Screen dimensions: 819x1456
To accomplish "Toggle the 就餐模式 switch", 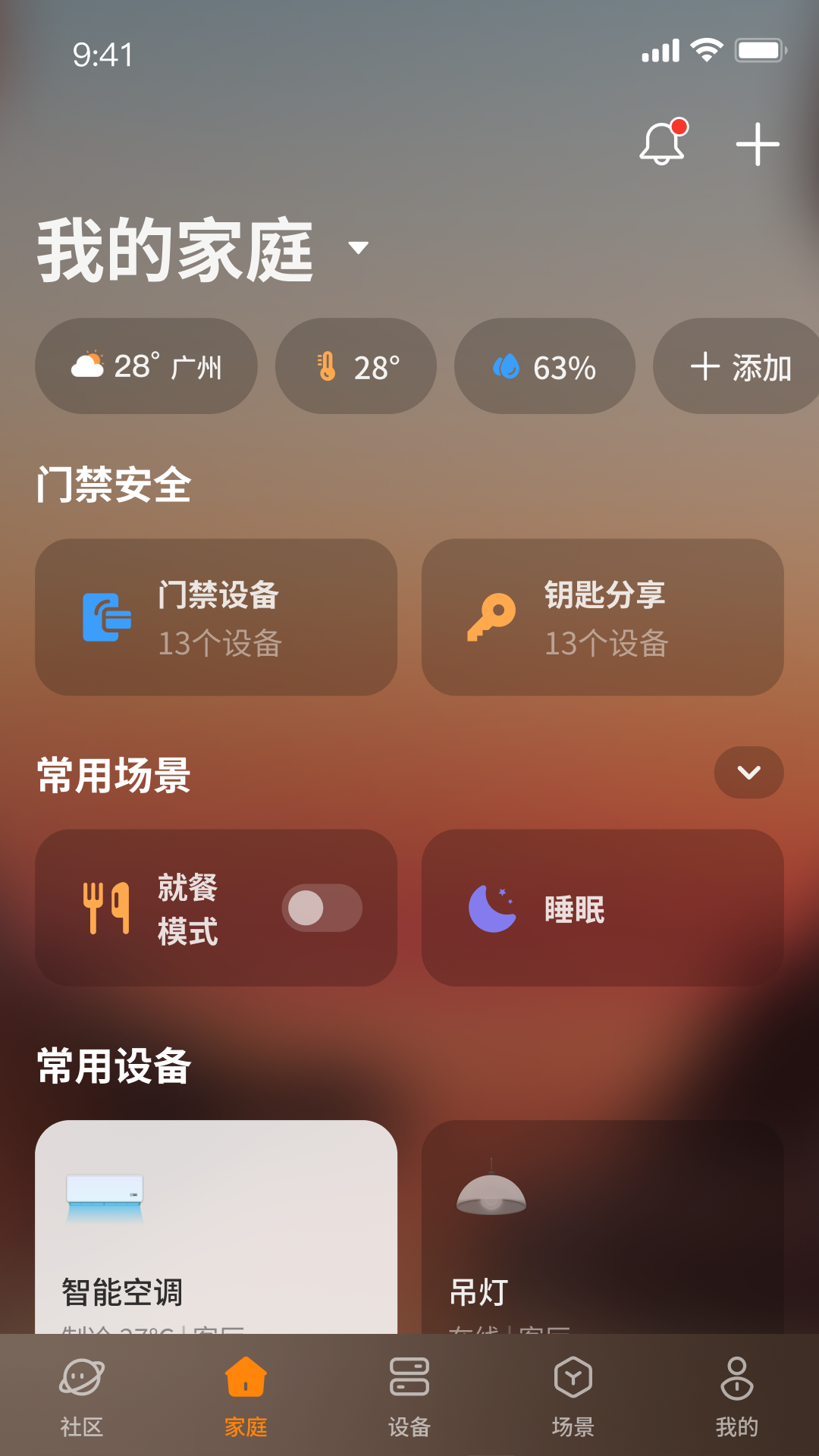I will 322,908.
